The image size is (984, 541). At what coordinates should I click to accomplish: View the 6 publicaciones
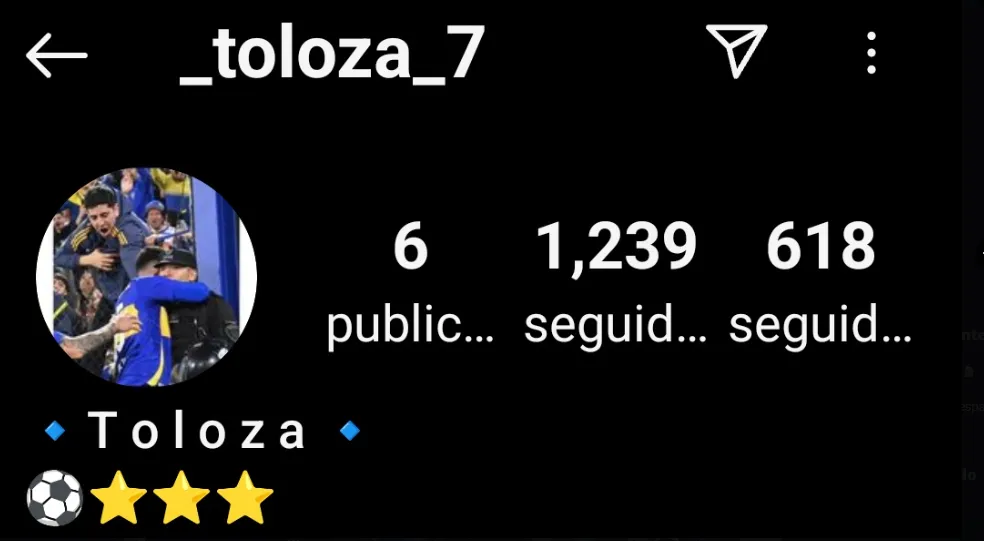point(410,283)
